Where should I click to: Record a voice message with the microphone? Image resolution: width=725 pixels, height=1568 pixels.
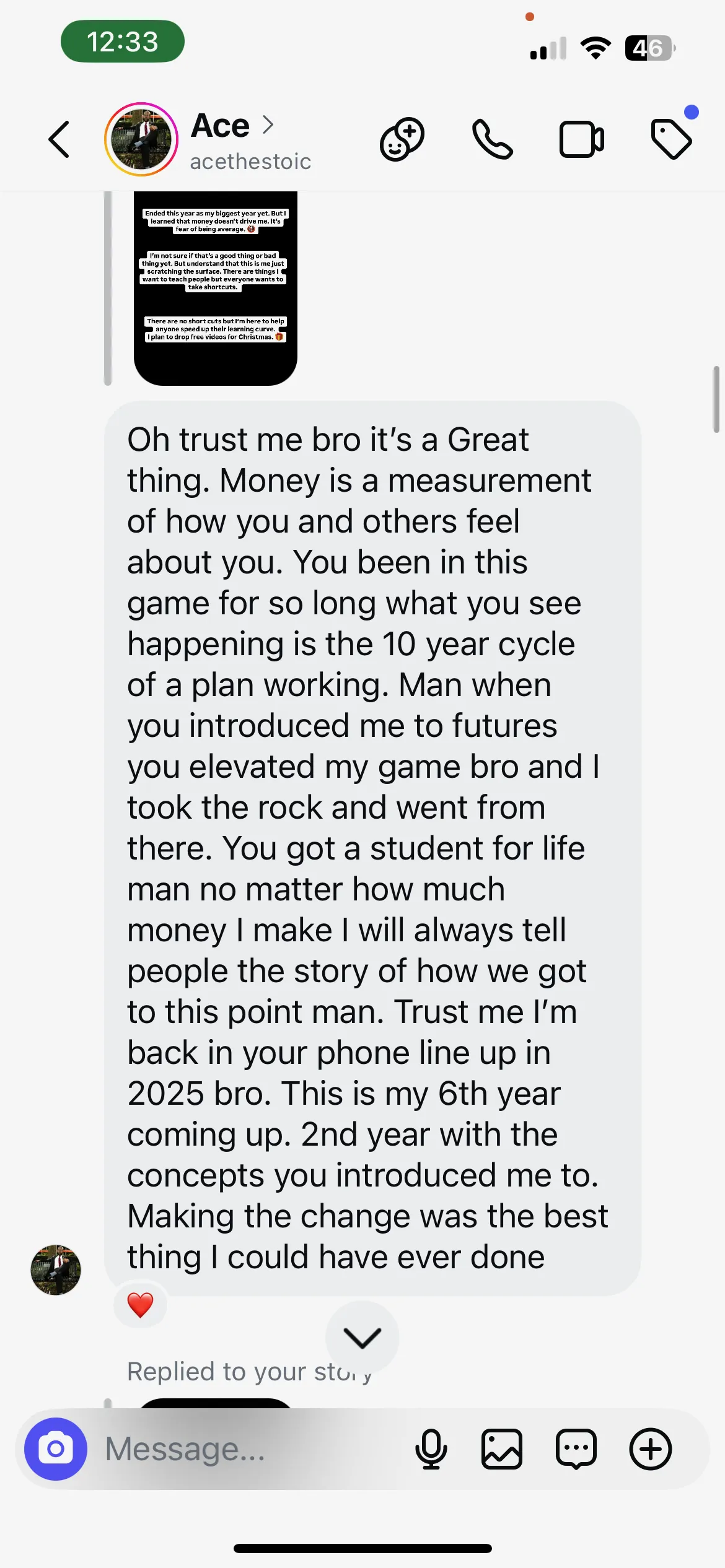(x=431, y=1449)
